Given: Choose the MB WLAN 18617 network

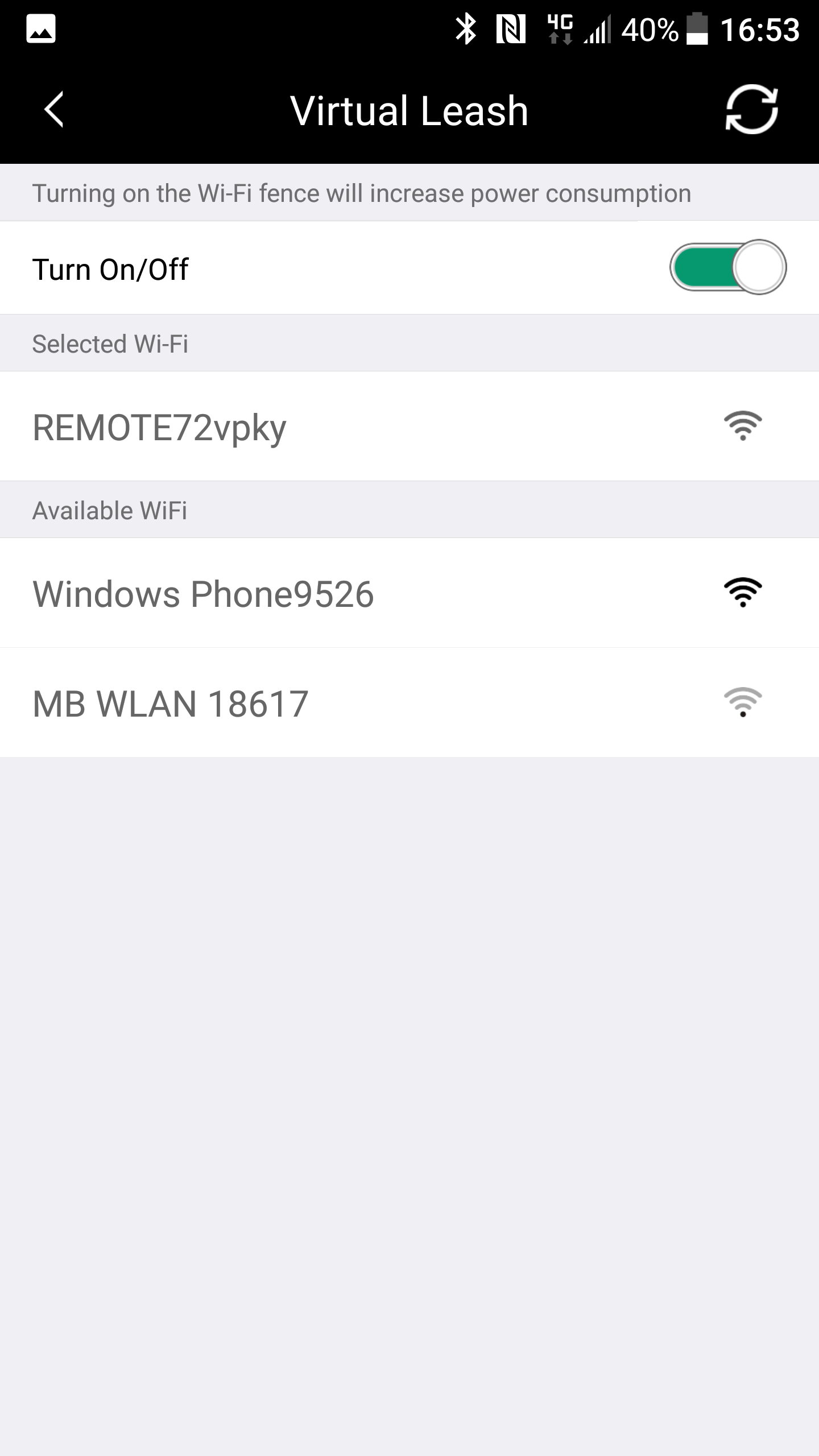Looking at the screenshot, I should [x=409, y=702].
